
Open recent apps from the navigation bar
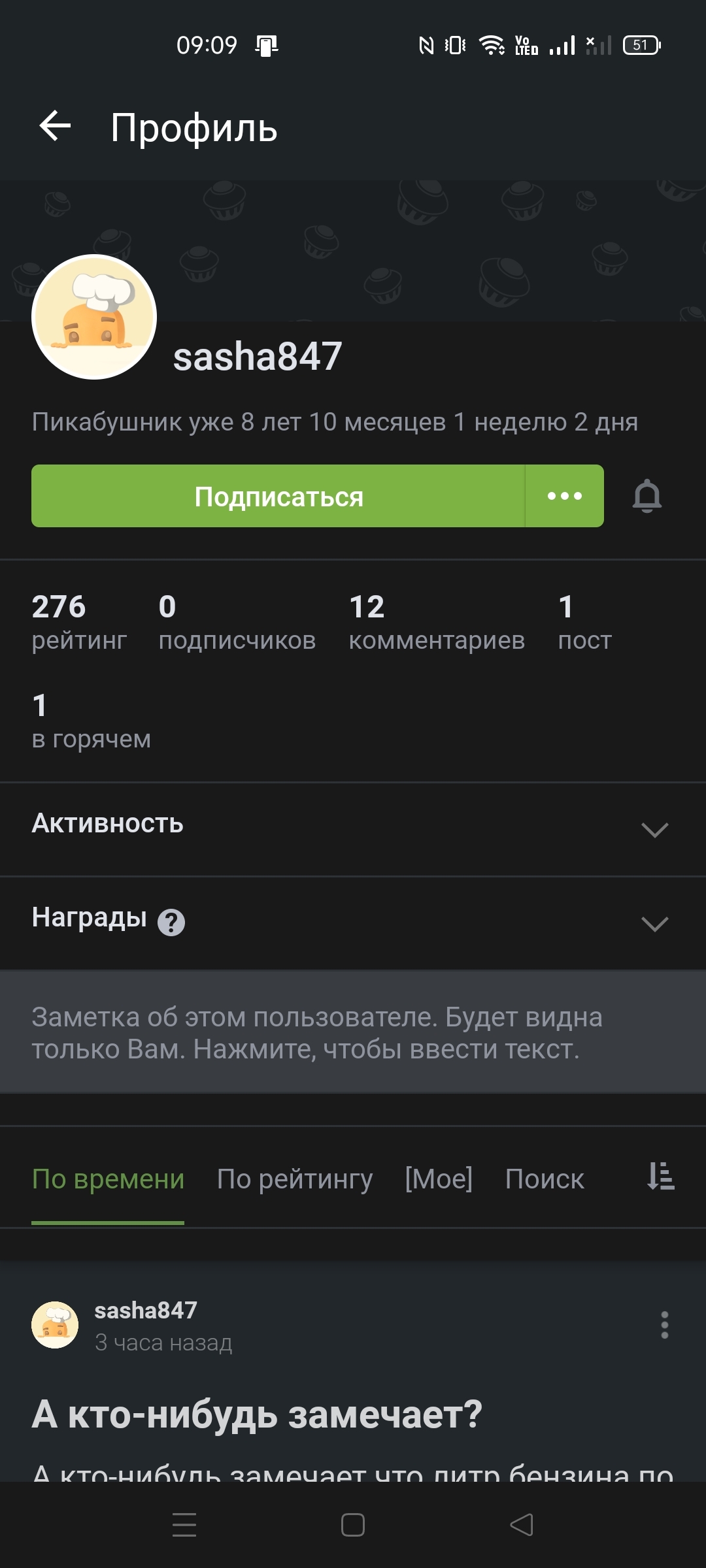[184, 1525]
